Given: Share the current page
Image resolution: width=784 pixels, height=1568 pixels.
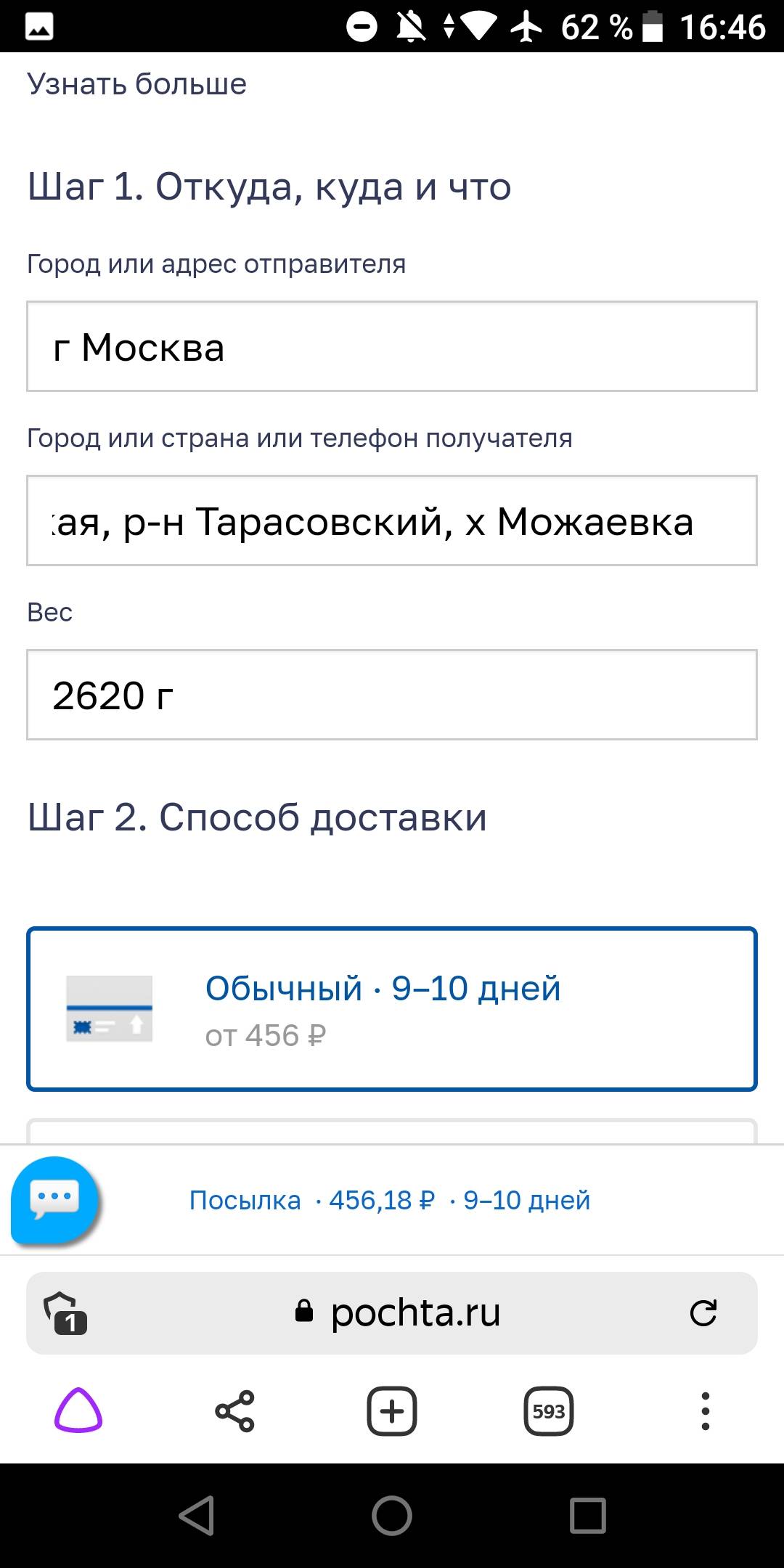Looking at the screenshot, I should pyautogui.click(x=235, y=1411).
